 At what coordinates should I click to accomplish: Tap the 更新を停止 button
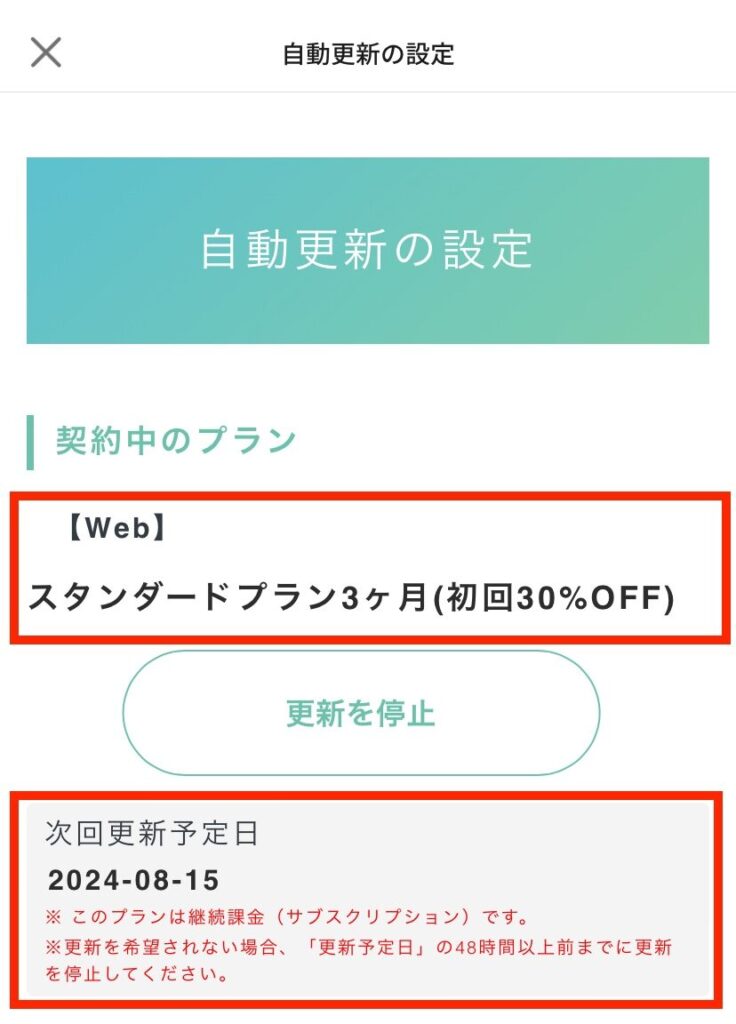click(361, 713)
